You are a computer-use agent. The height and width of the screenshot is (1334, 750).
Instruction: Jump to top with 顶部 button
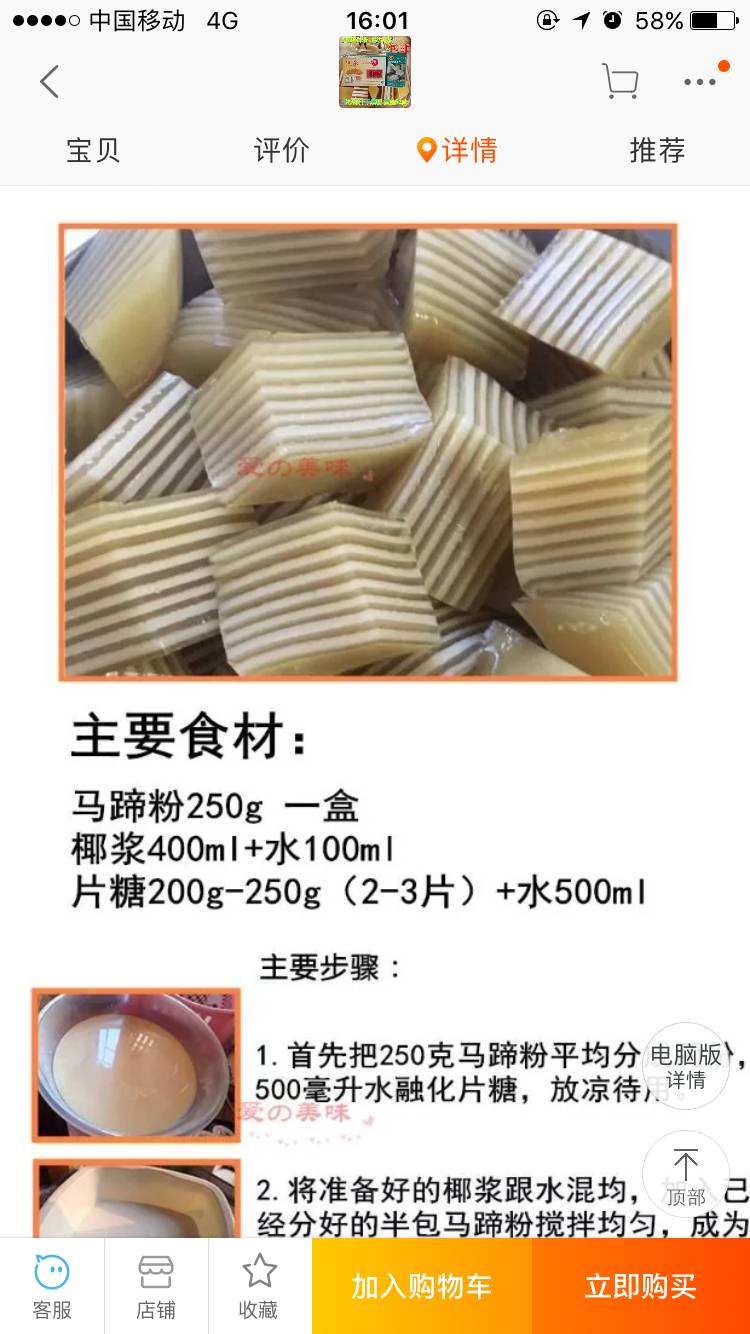pyautogui.click(x=686, y=1176)
